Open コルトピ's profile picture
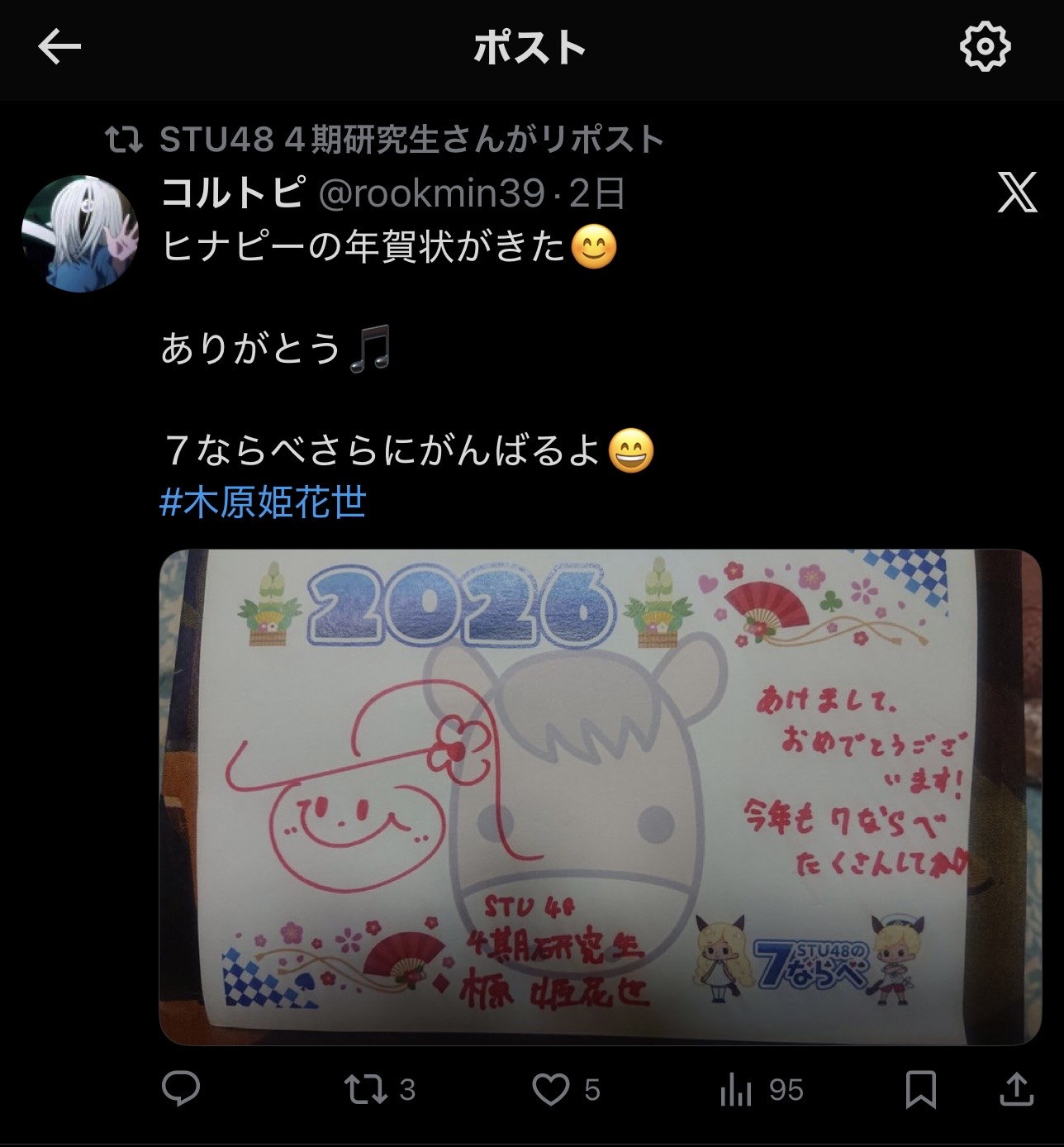 (x=79, y=234)
